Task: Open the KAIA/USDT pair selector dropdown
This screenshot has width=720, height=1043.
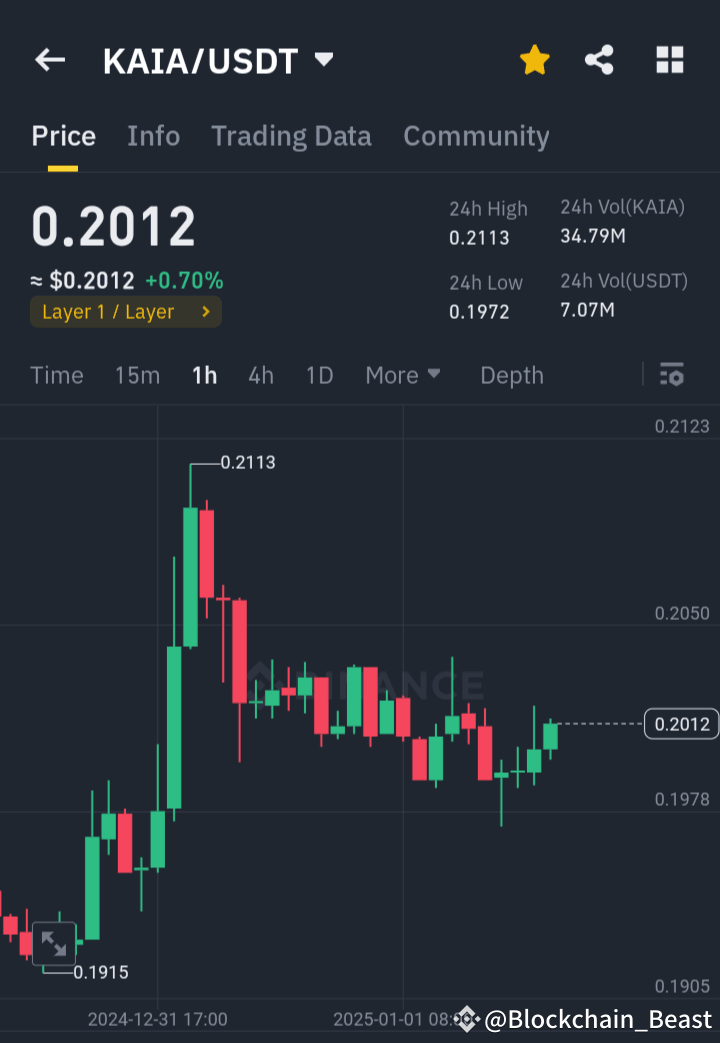Action: [x=323, y=60]
